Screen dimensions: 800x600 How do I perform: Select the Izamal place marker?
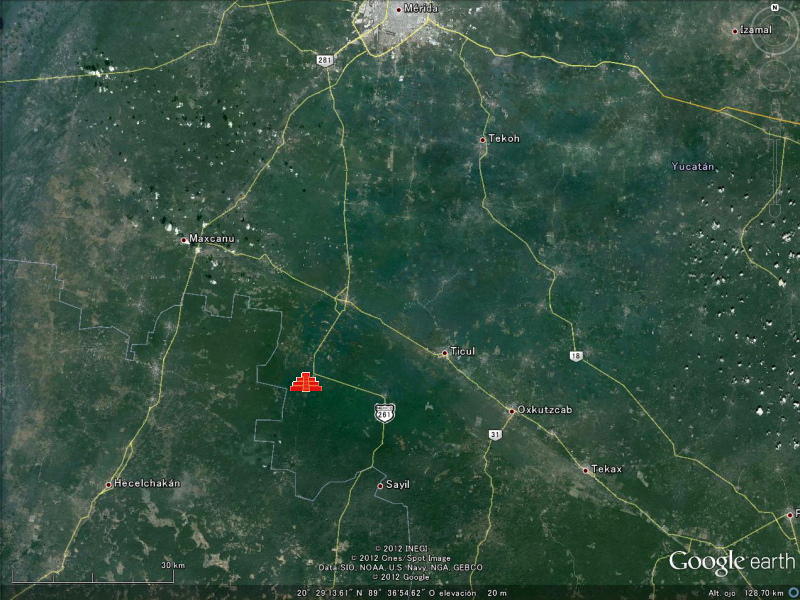(735, 31)
